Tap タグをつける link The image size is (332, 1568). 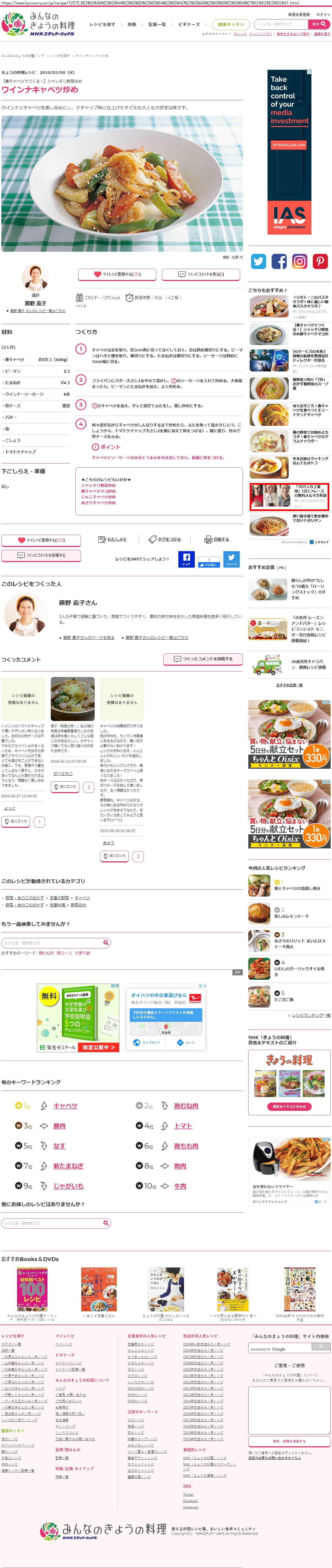point(165,539)
